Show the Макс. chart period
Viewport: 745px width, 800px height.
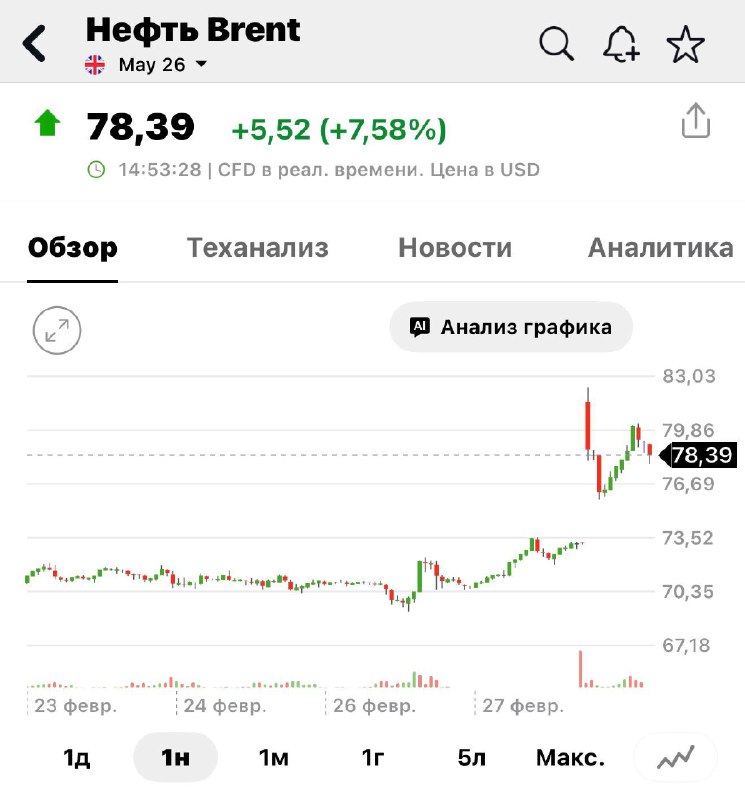pyautogui.click(x=570, y=757)
